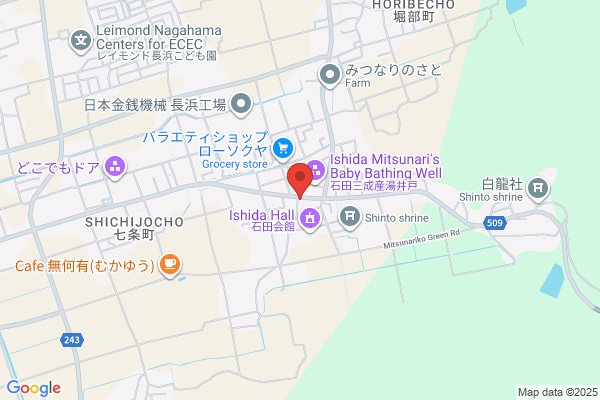Select the Cafe 無何有 marker

(170, 266)
